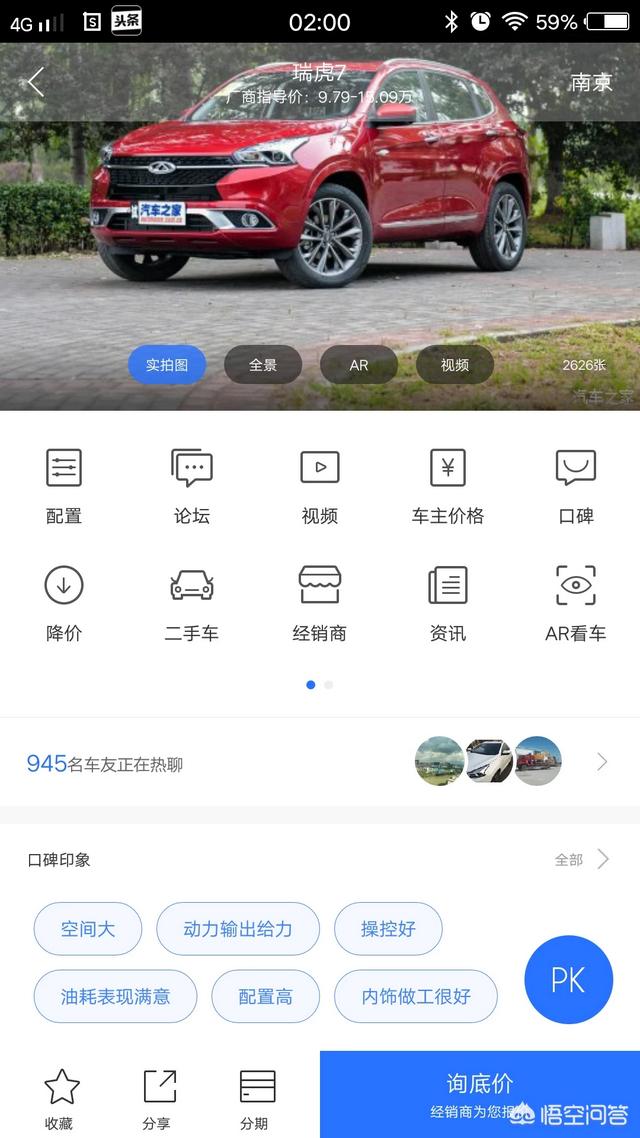This screenshot has height=1138, width=640.
Task: Switch to the 视频 chip on car image
Action: coord(455,365)
